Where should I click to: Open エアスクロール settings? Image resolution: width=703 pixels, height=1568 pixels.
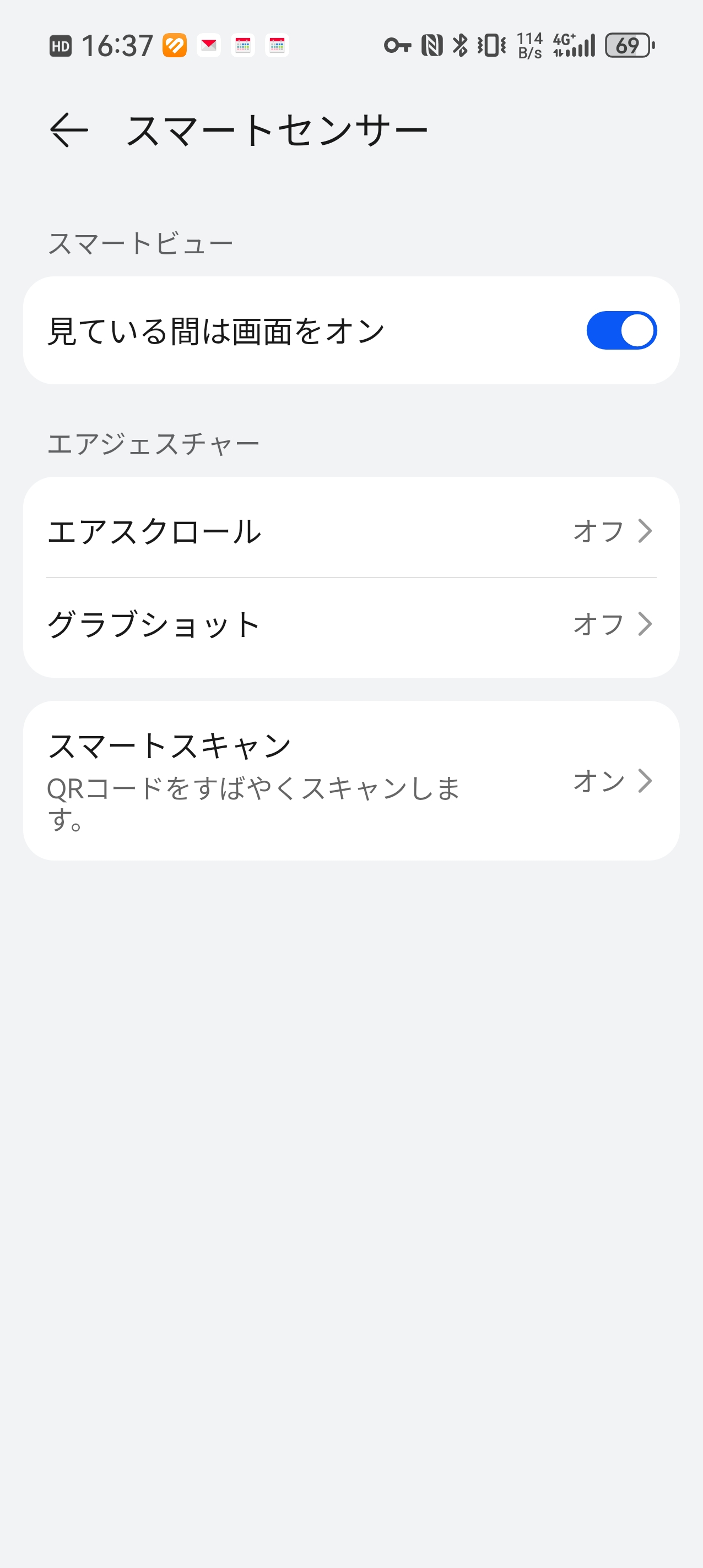[x=351, y=530]
